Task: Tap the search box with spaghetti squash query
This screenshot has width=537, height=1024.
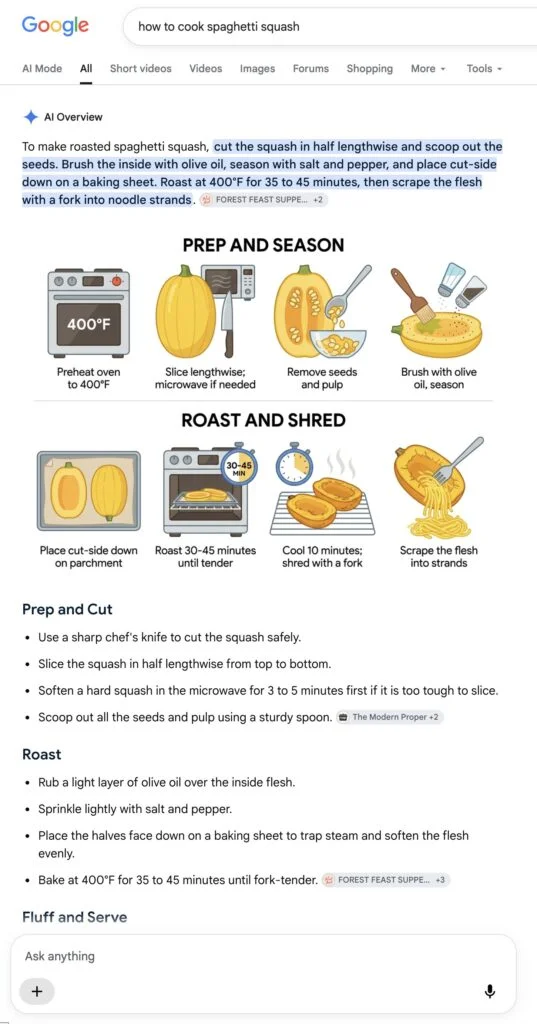Action: point(330,27)
